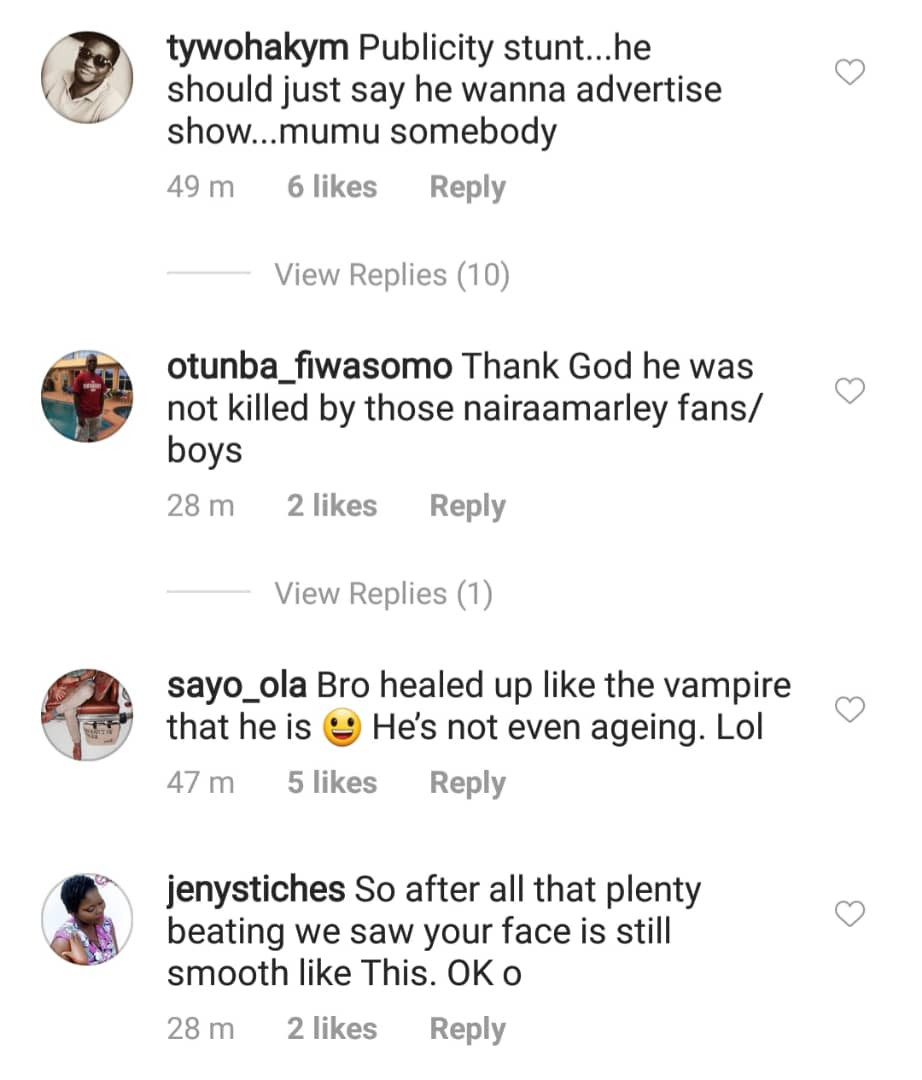922x1080 pixels.
Task: Open otunba_fiwasomo's profile username
Action: pyautogui.click(x=309, y=367)
